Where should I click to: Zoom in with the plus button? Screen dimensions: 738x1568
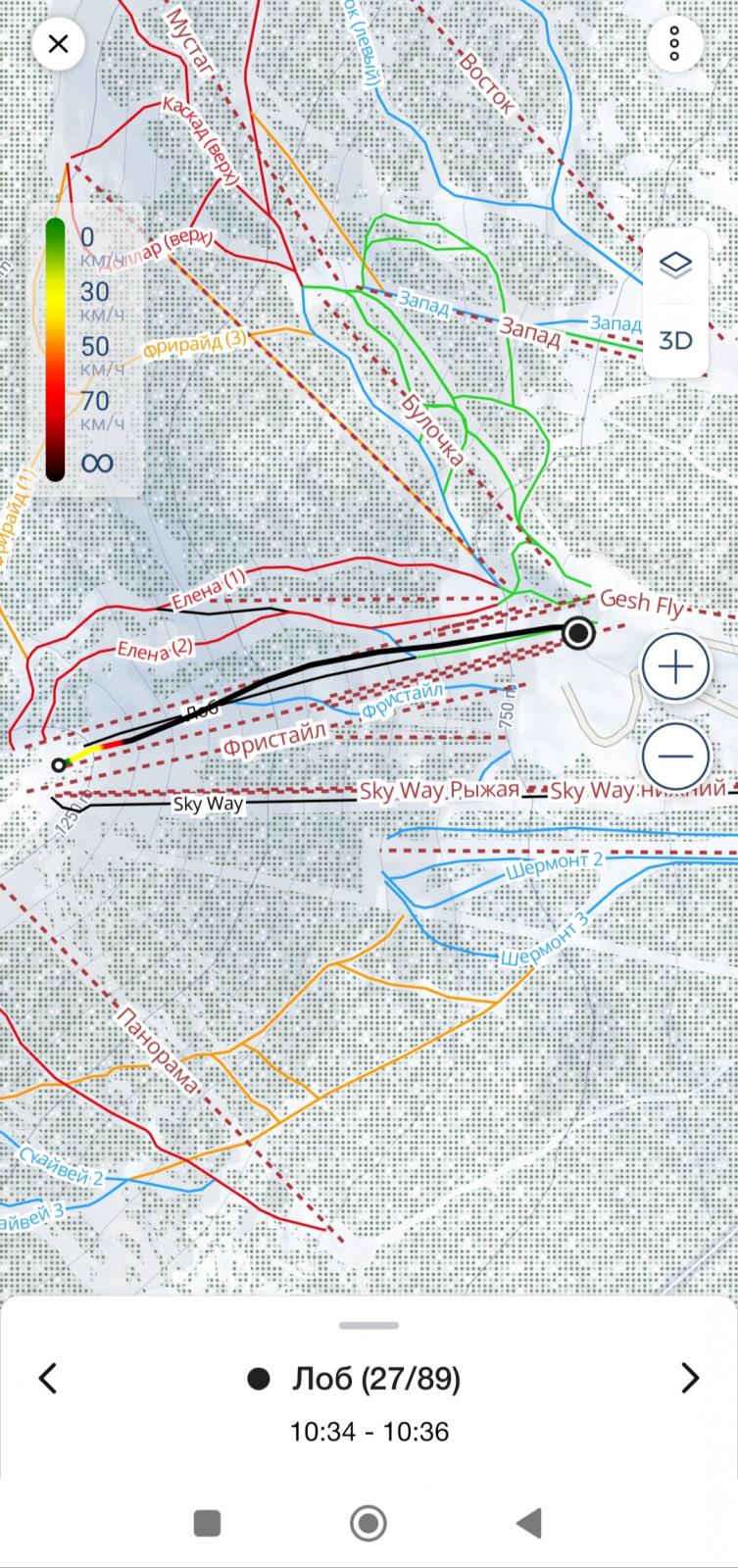click(675, 667)
